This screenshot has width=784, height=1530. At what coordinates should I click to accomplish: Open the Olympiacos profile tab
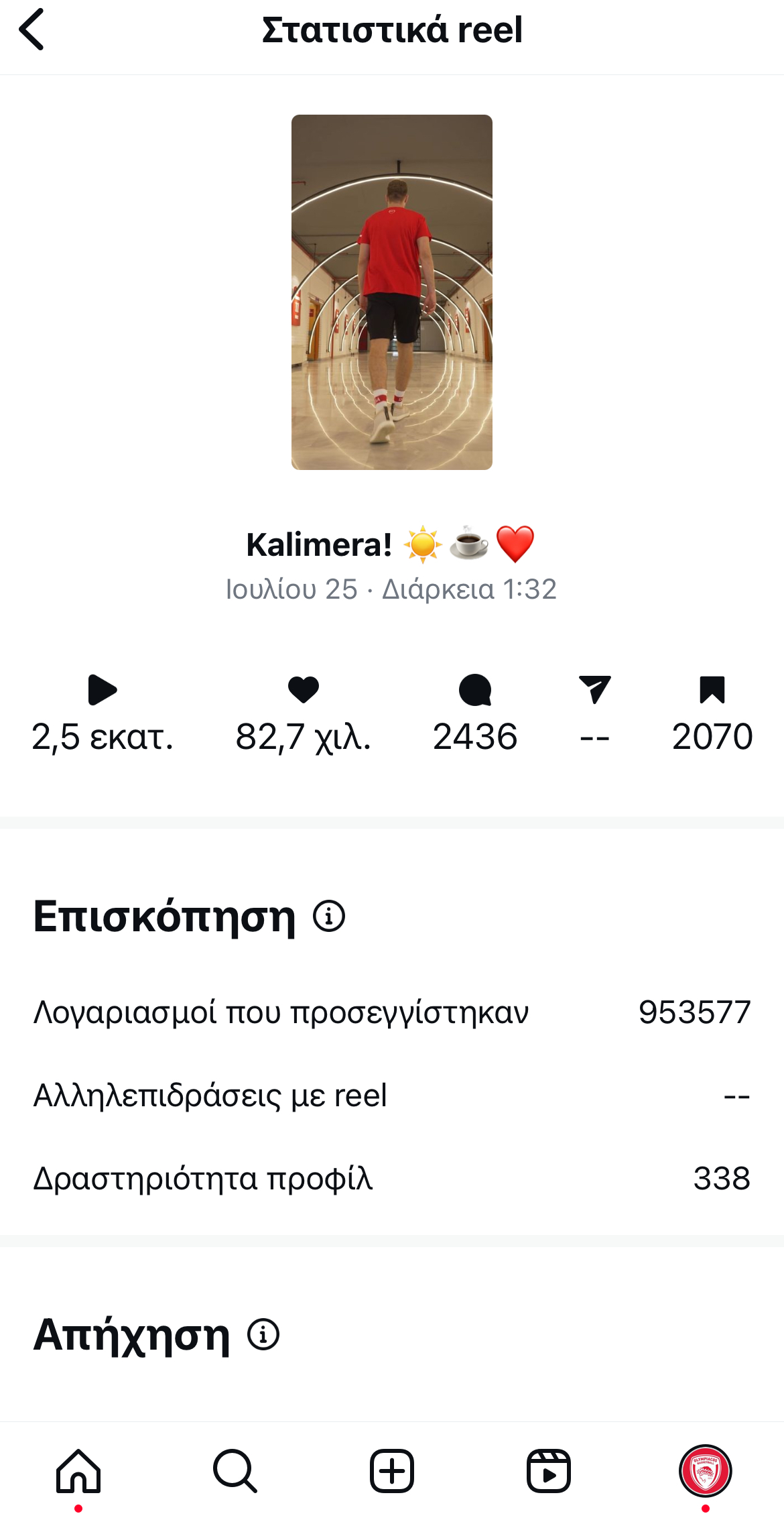(x=705, y=1471)
